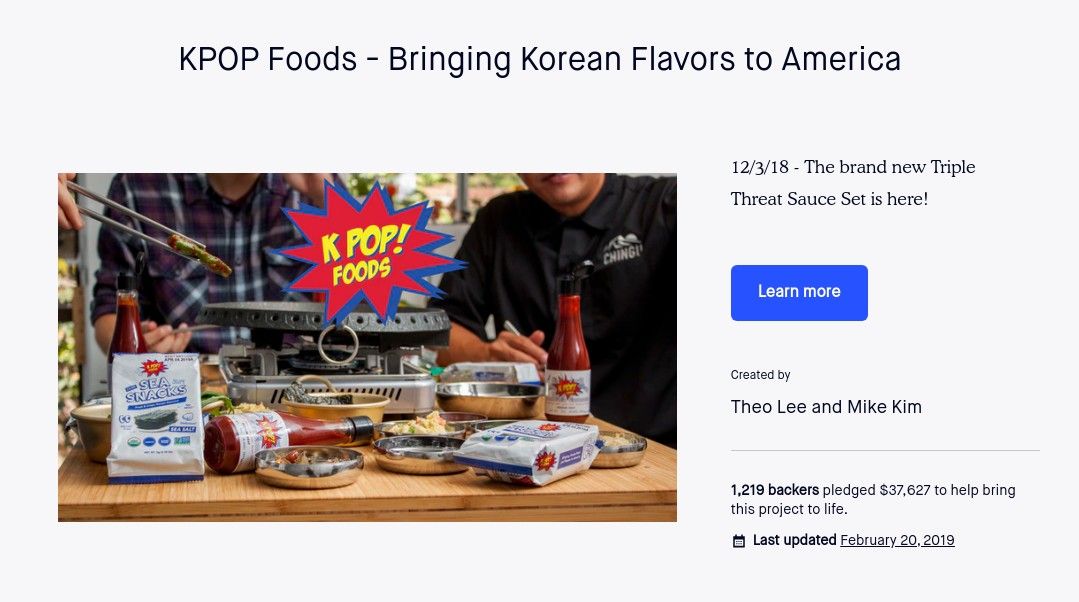
Task: Open the February 20, 2019 update link
Action: [x=897, y=540]
